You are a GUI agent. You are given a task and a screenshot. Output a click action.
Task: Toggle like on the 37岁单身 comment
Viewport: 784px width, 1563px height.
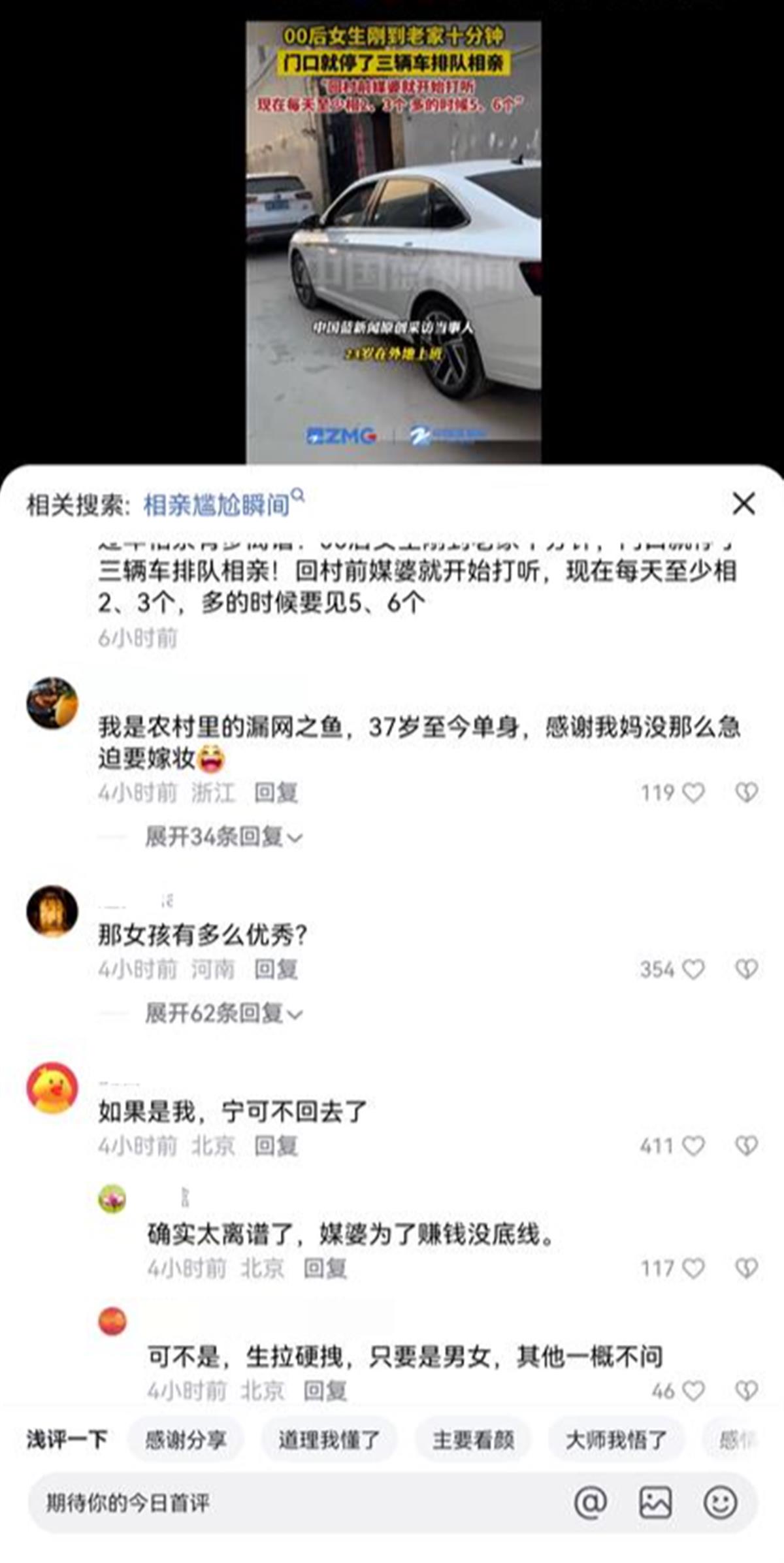click(694, 793)
